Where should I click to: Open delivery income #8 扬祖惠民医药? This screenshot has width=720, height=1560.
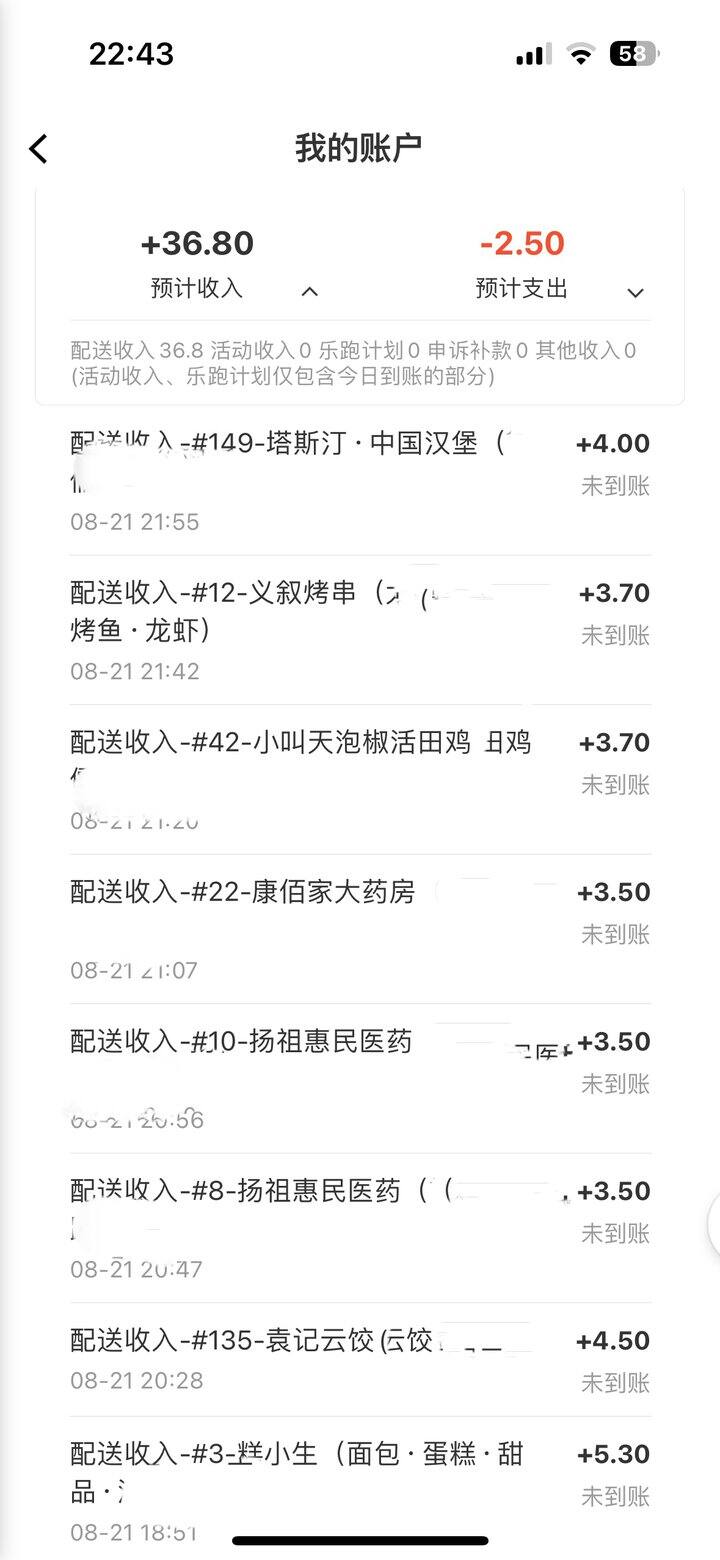tap(360, 1228)
